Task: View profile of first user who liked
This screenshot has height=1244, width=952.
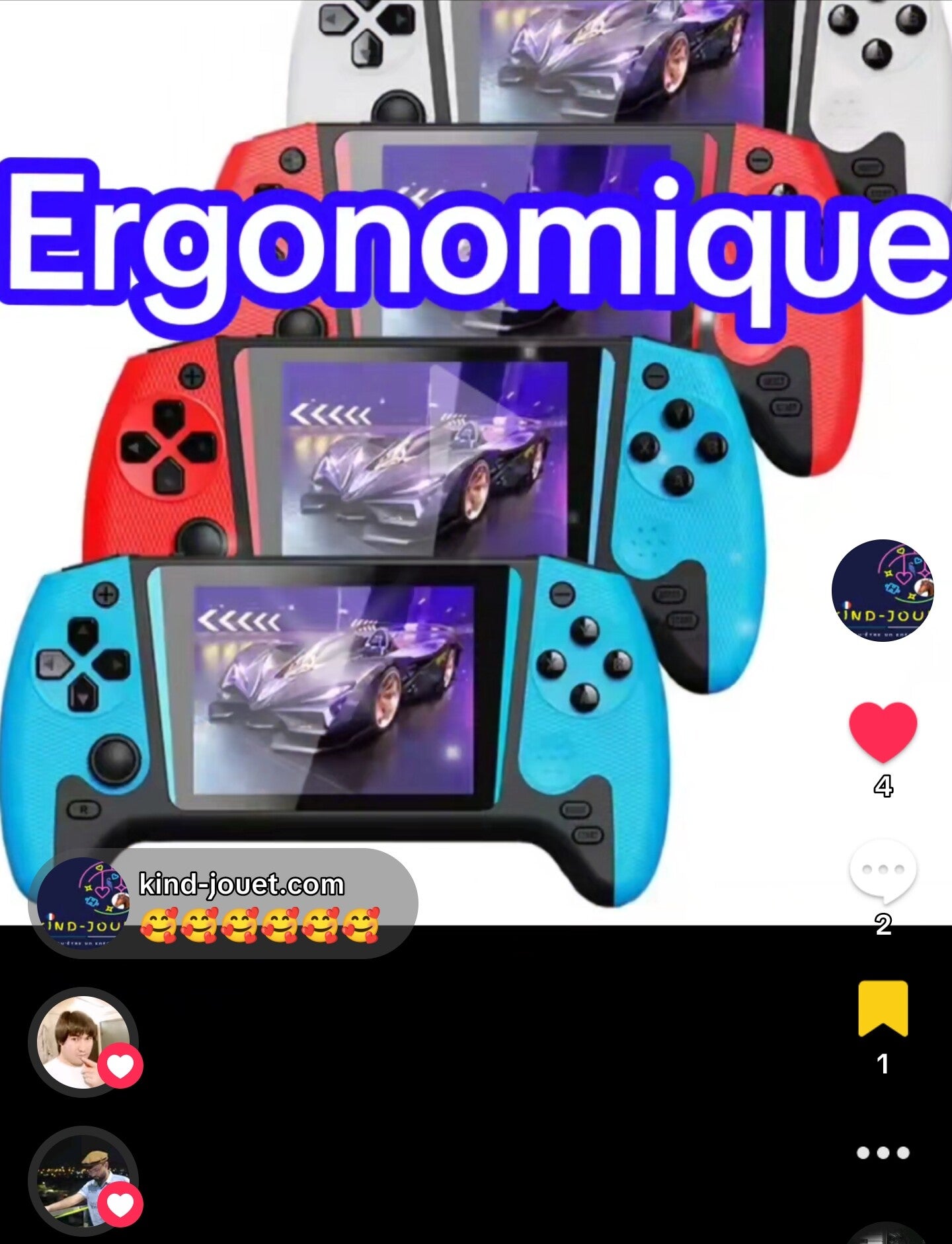Action: (x=83, y=1042)
